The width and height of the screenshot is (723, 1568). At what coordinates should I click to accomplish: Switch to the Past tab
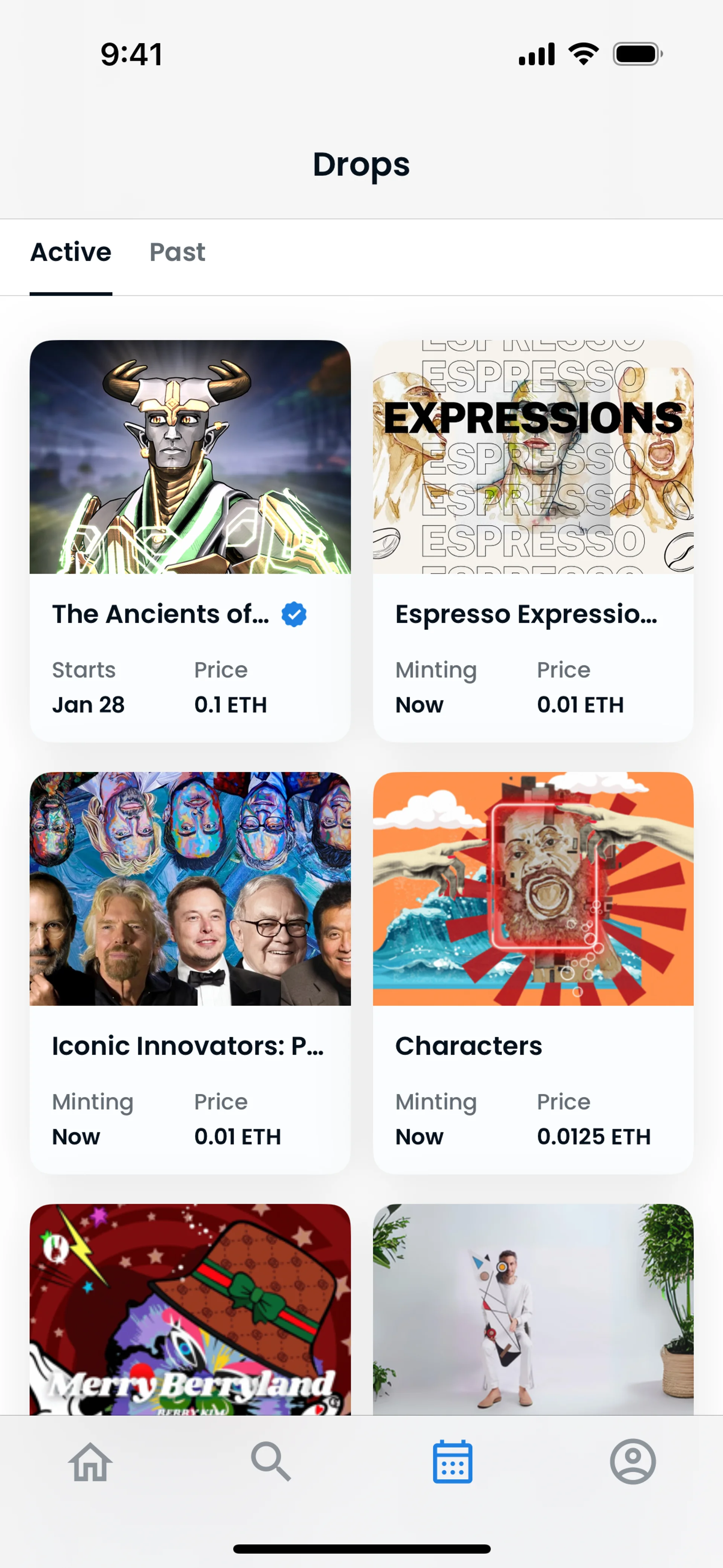pos(177,252)
